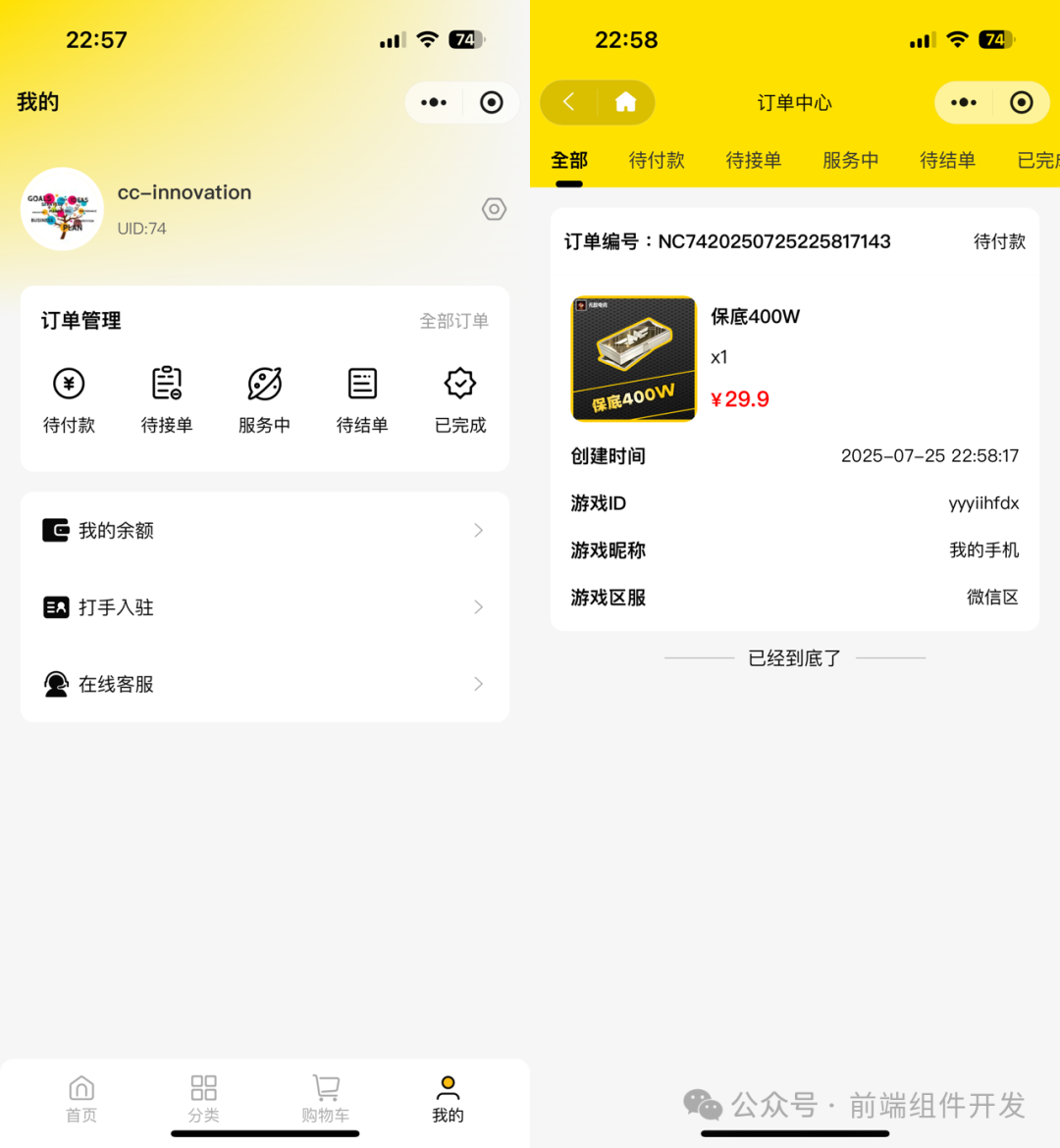Tap the 打手入驻 ID card icon

[x=55, y=606]
